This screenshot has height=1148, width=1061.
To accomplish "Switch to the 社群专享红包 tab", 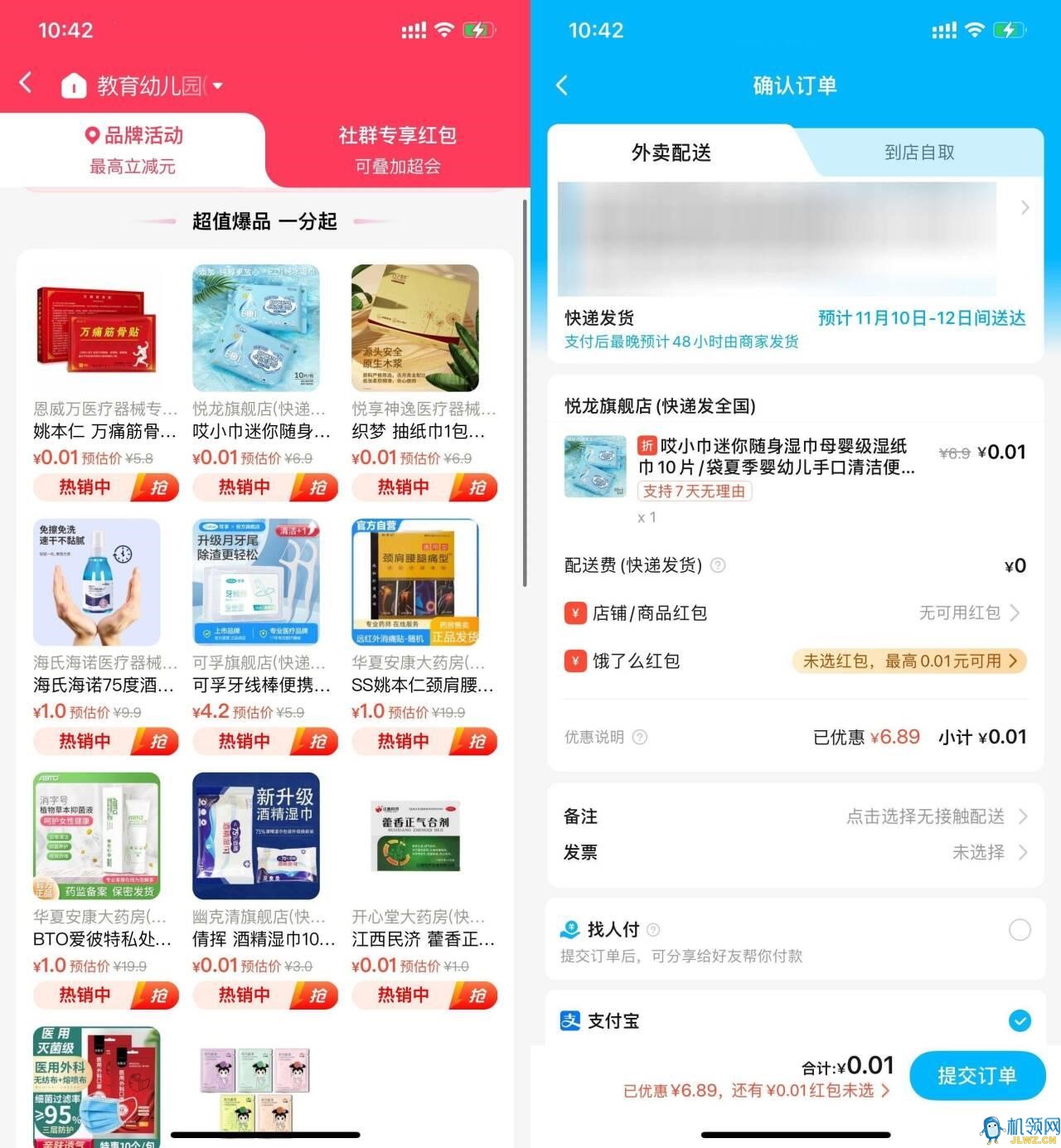I will click(x=397, y=148).
